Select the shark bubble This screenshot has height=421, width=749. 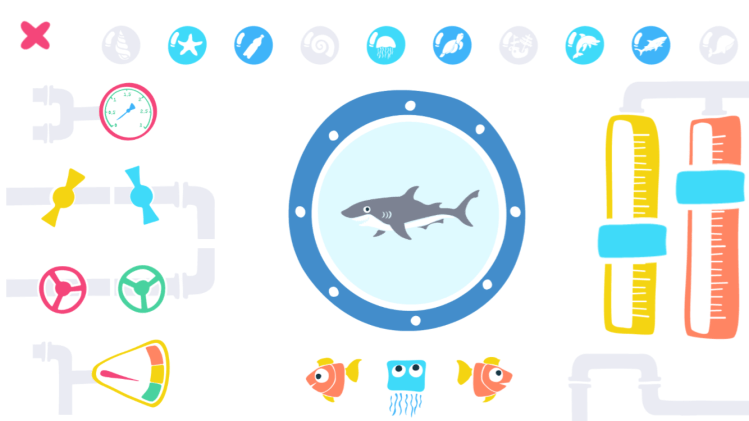pyautogui.click(x=650, y=45)
